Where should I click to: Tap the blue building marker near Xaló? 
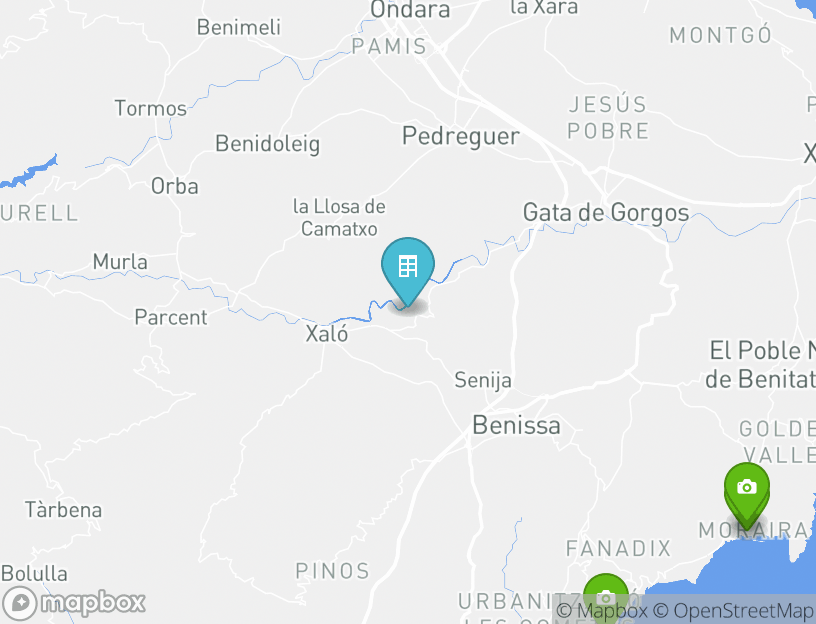[408, 268]
